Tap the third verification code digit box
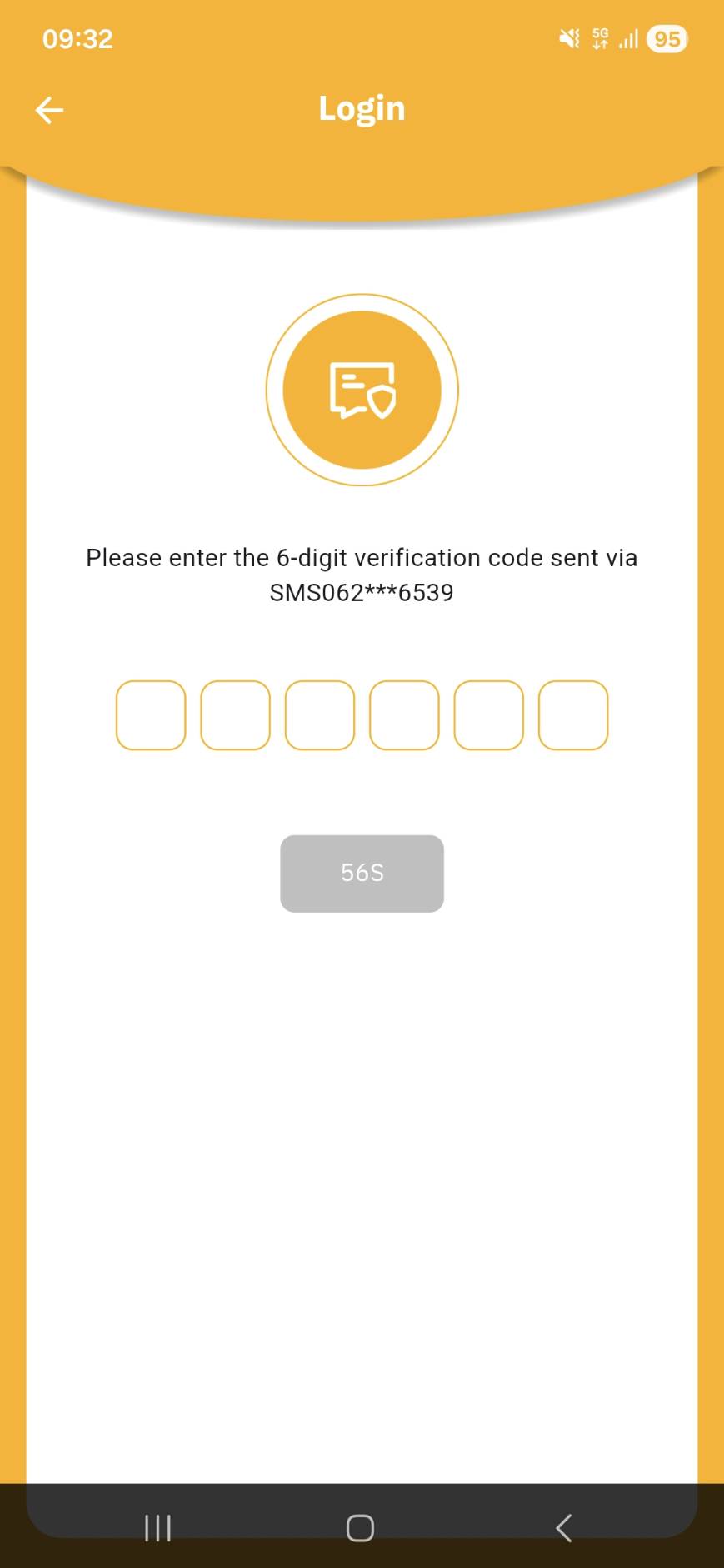This screenshot has width=724, height=1568. point(320,715)
